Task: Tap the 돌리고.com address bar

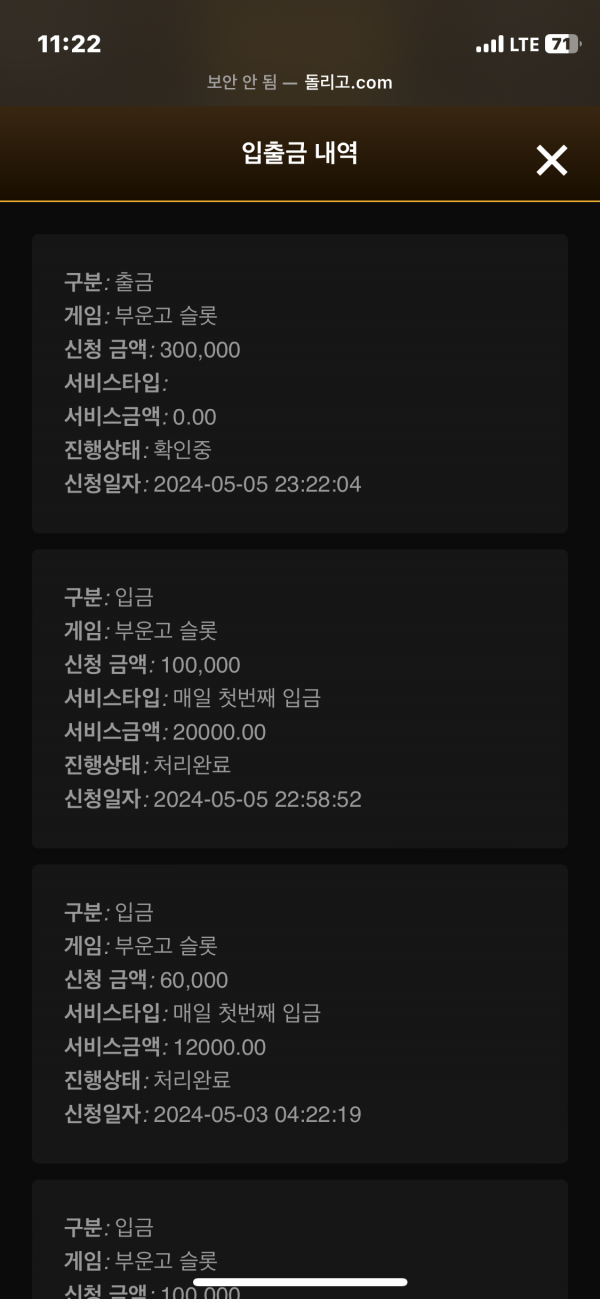Action: 300,83
